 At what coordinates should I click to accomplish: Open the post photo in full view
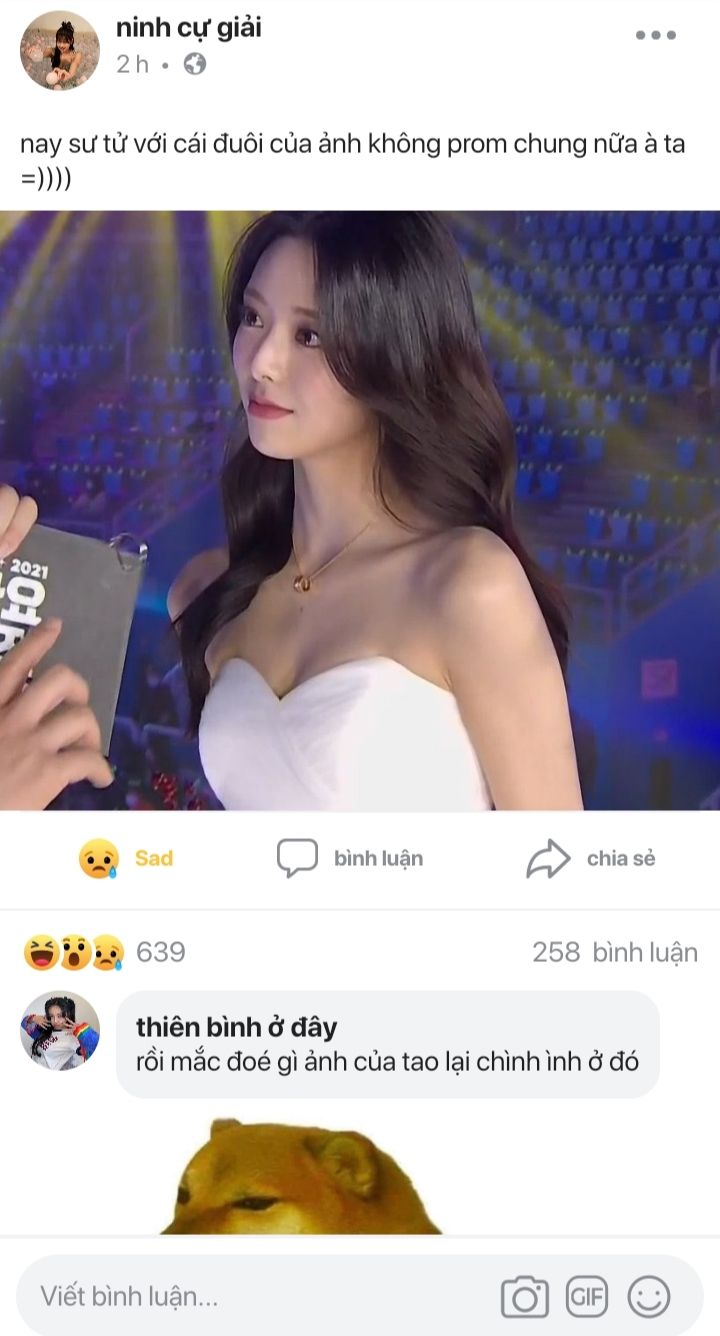tap(360, 510)
